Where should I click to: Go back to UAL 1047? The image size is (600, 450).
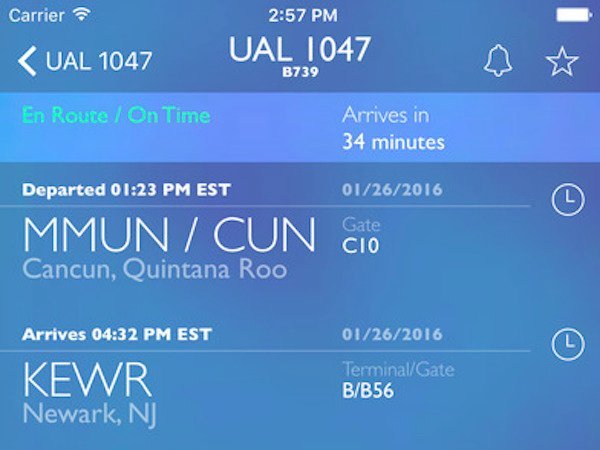84,61
